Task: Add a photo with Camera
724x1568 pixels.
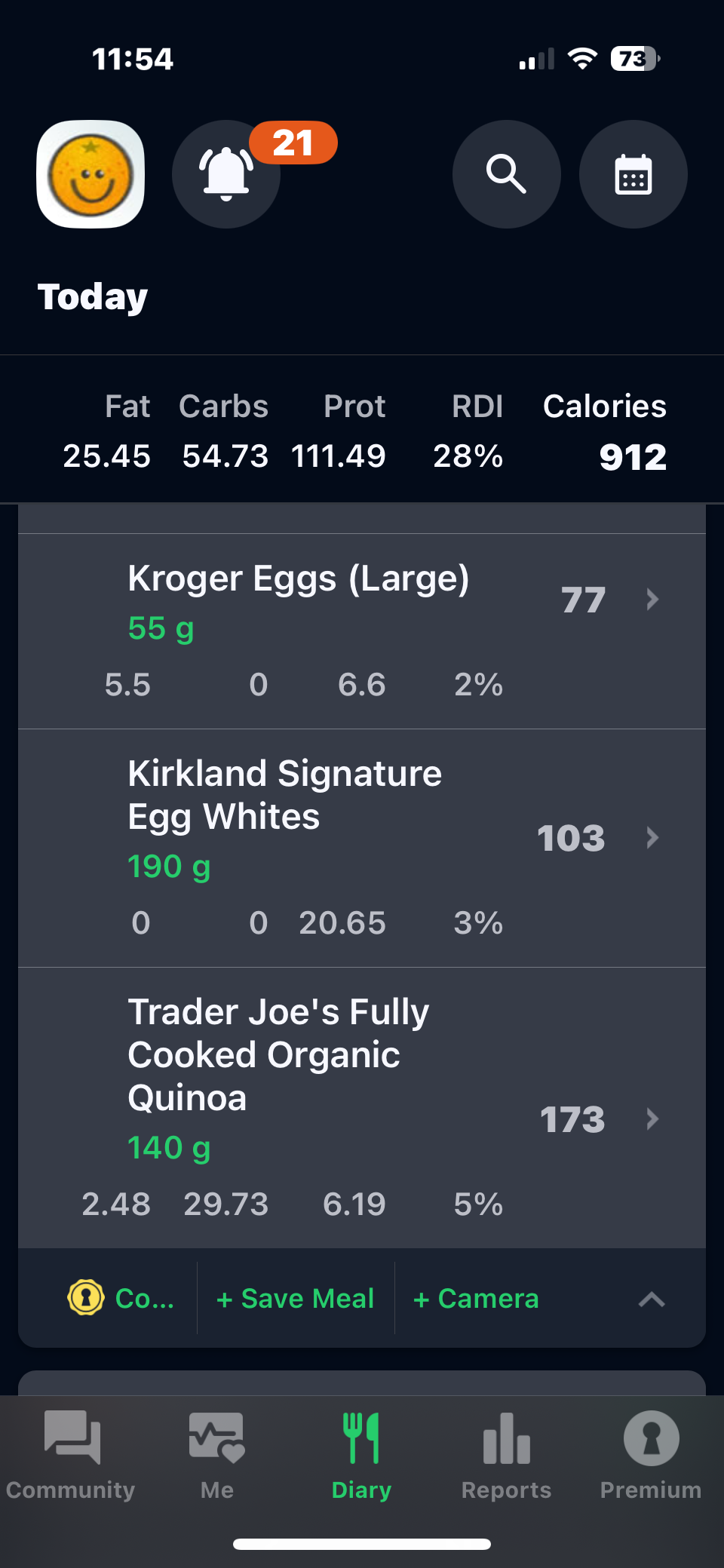Action: pos(477,1299)
